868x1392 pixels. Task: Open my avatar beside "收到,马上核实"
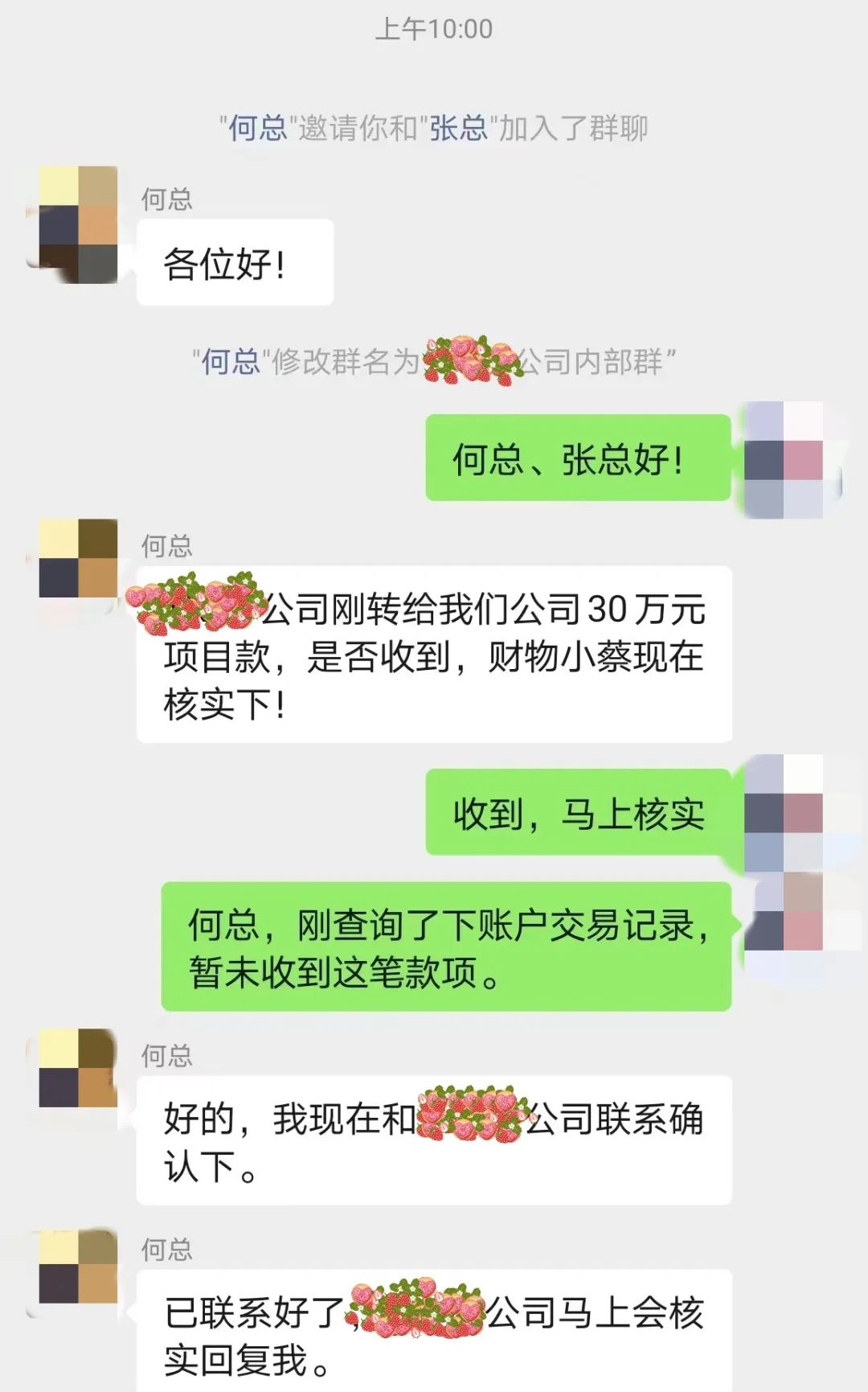point(784,812)
